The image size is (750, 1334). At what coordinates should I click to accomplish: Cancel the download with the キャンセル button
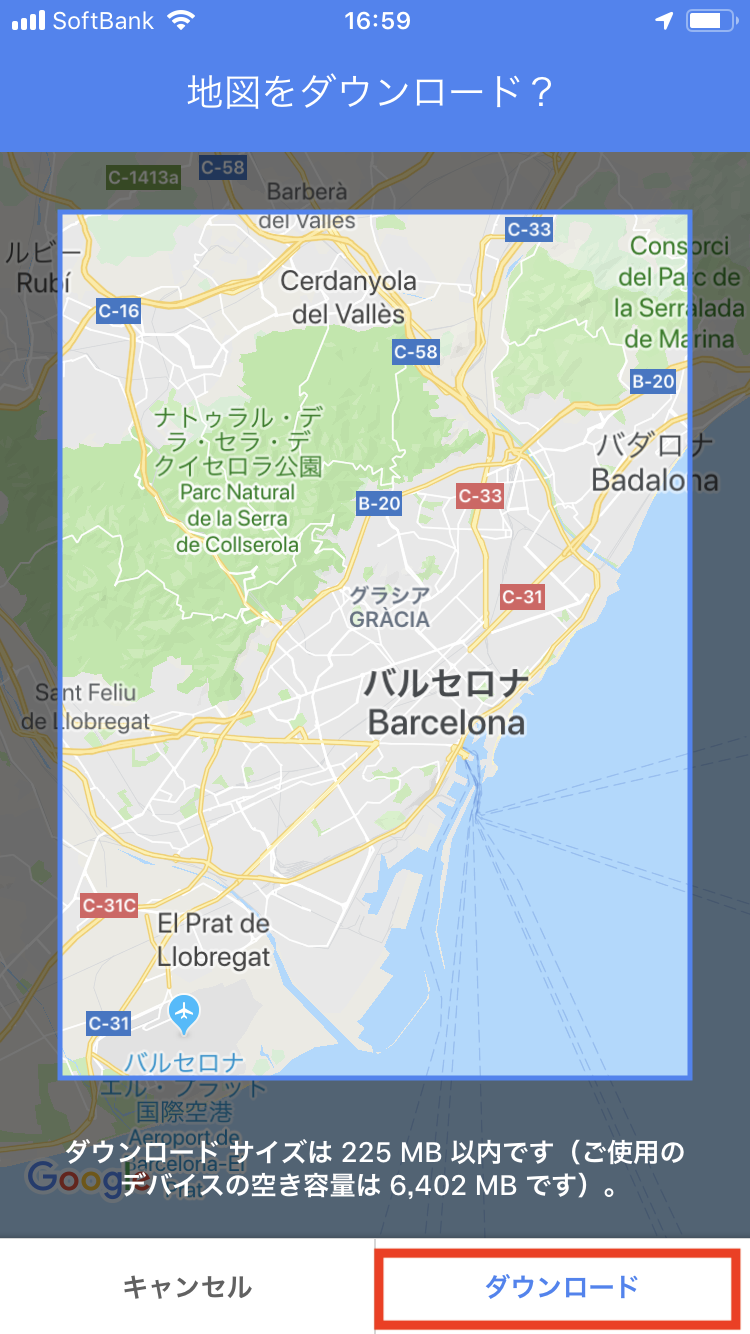pos(187,1286)
